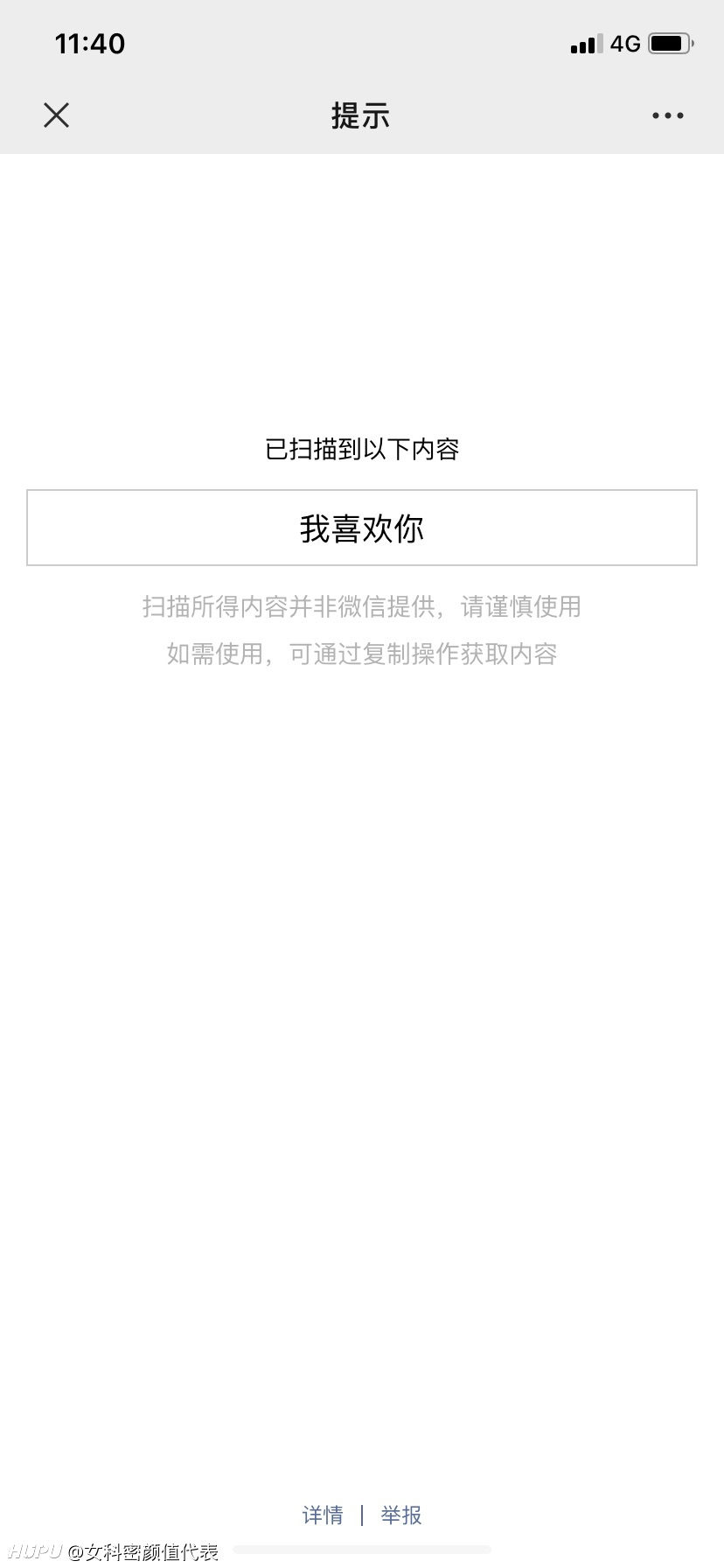Tap the 举报 report link
724x1568 pixels.
(x=401, y=1515)
